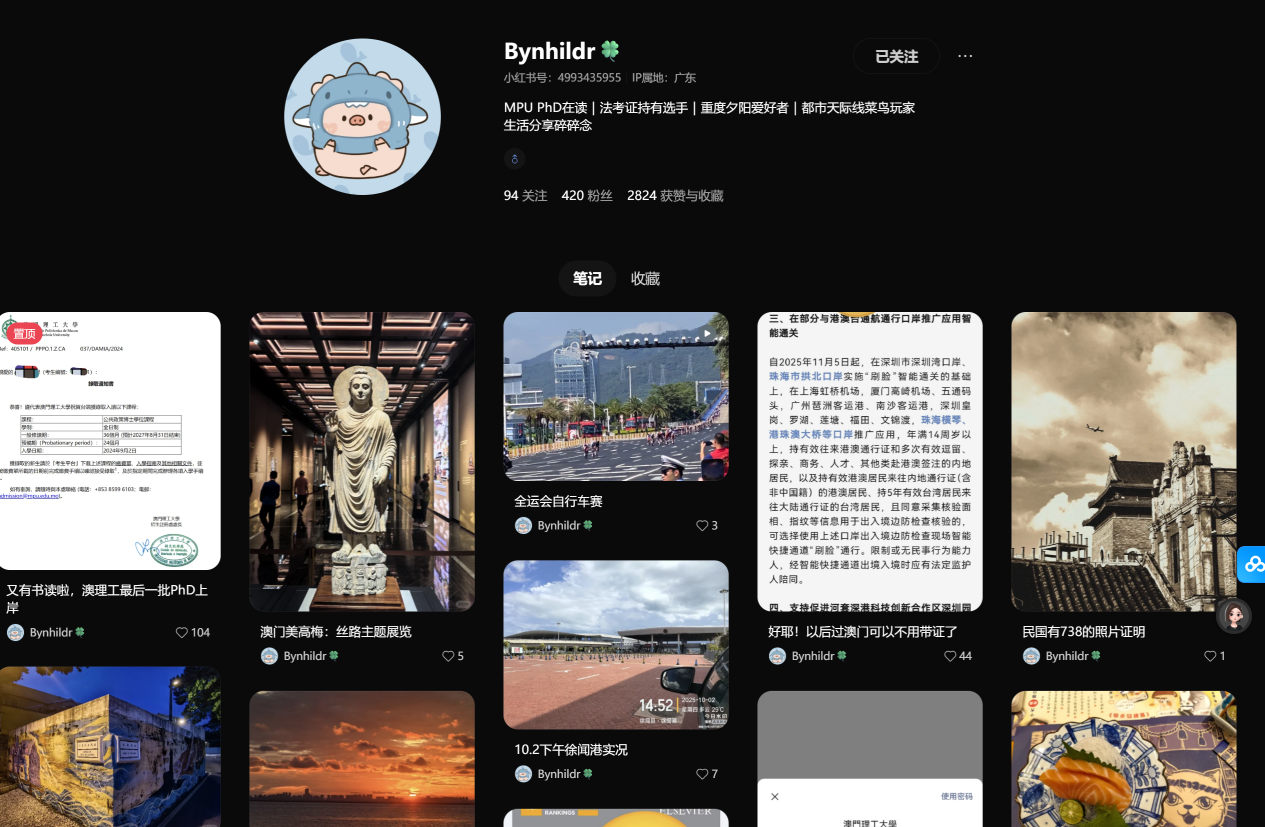
Task: Open pinned note 又有书读啦 PhD post
Action: (110, 441)
